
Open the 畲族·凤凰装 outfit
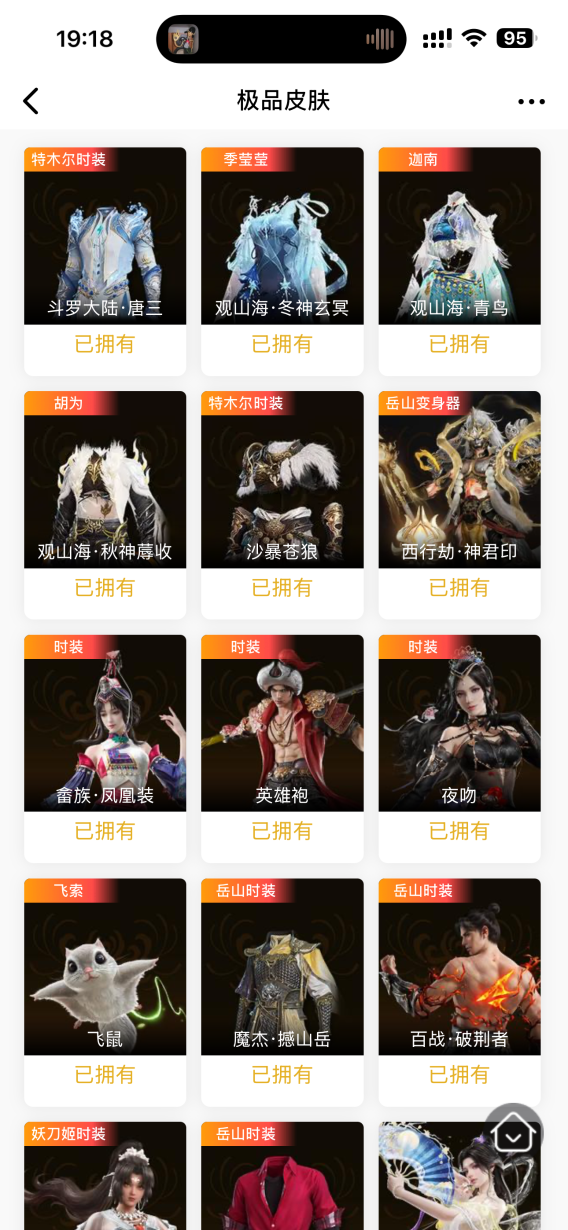(x=105, y=748)
